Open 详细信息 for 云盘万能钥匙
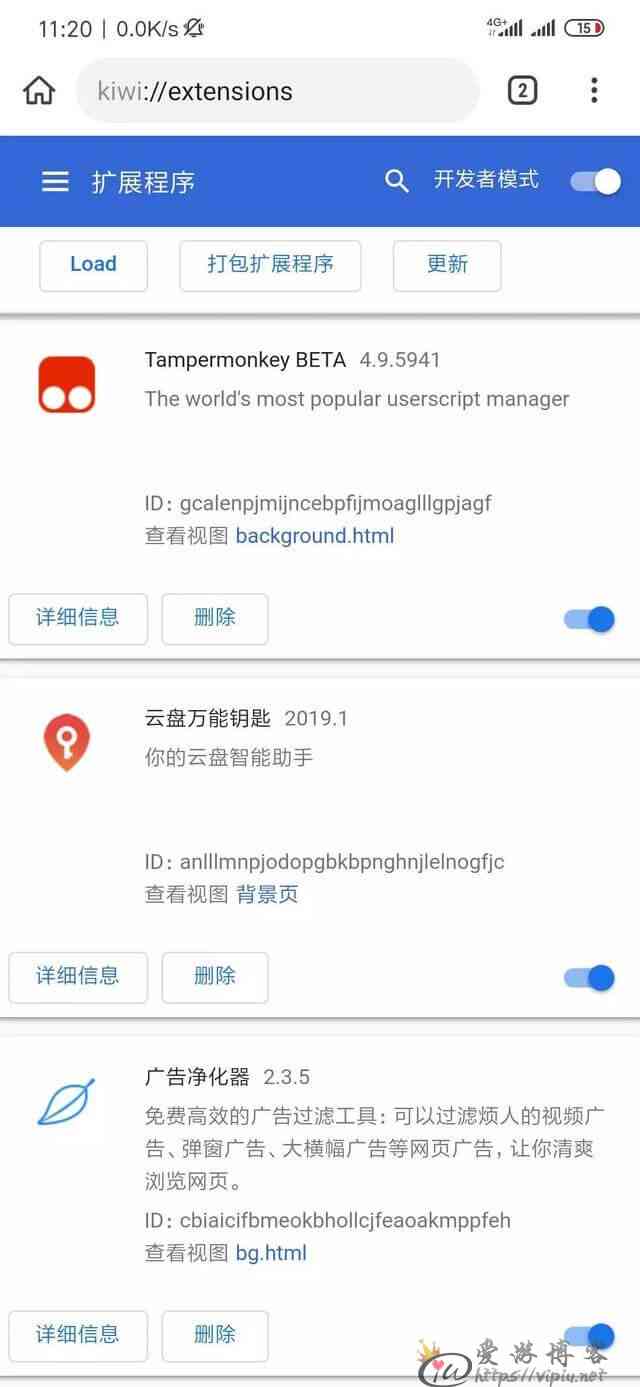Viewport: 640px width, 1387px height. pyautogui.click(x=78, y=977)
